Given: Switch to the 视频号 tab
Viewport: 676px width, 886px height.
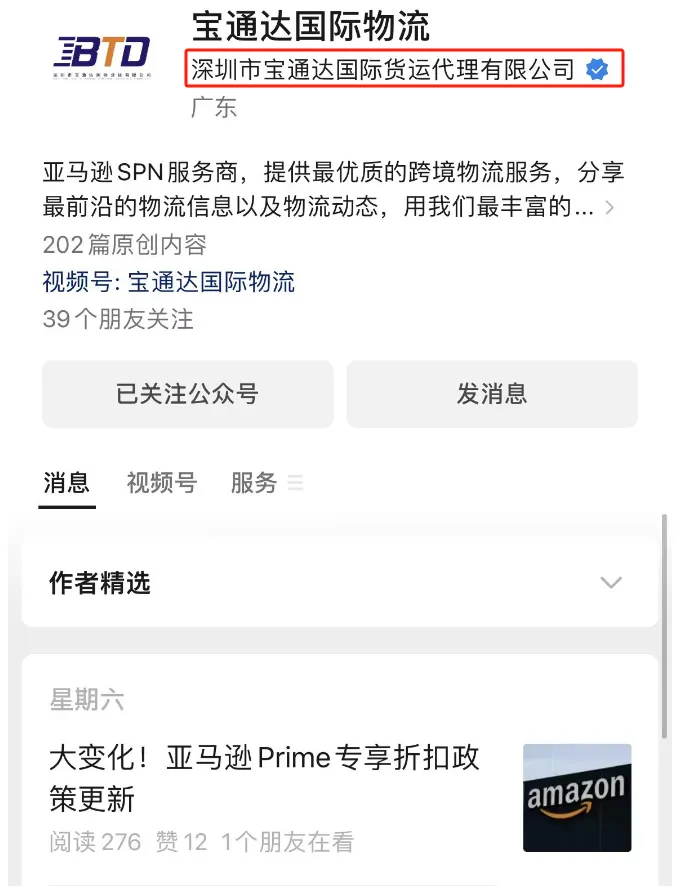Looking at the screenshot, I should pyautogui.click(x=161, y=483).
